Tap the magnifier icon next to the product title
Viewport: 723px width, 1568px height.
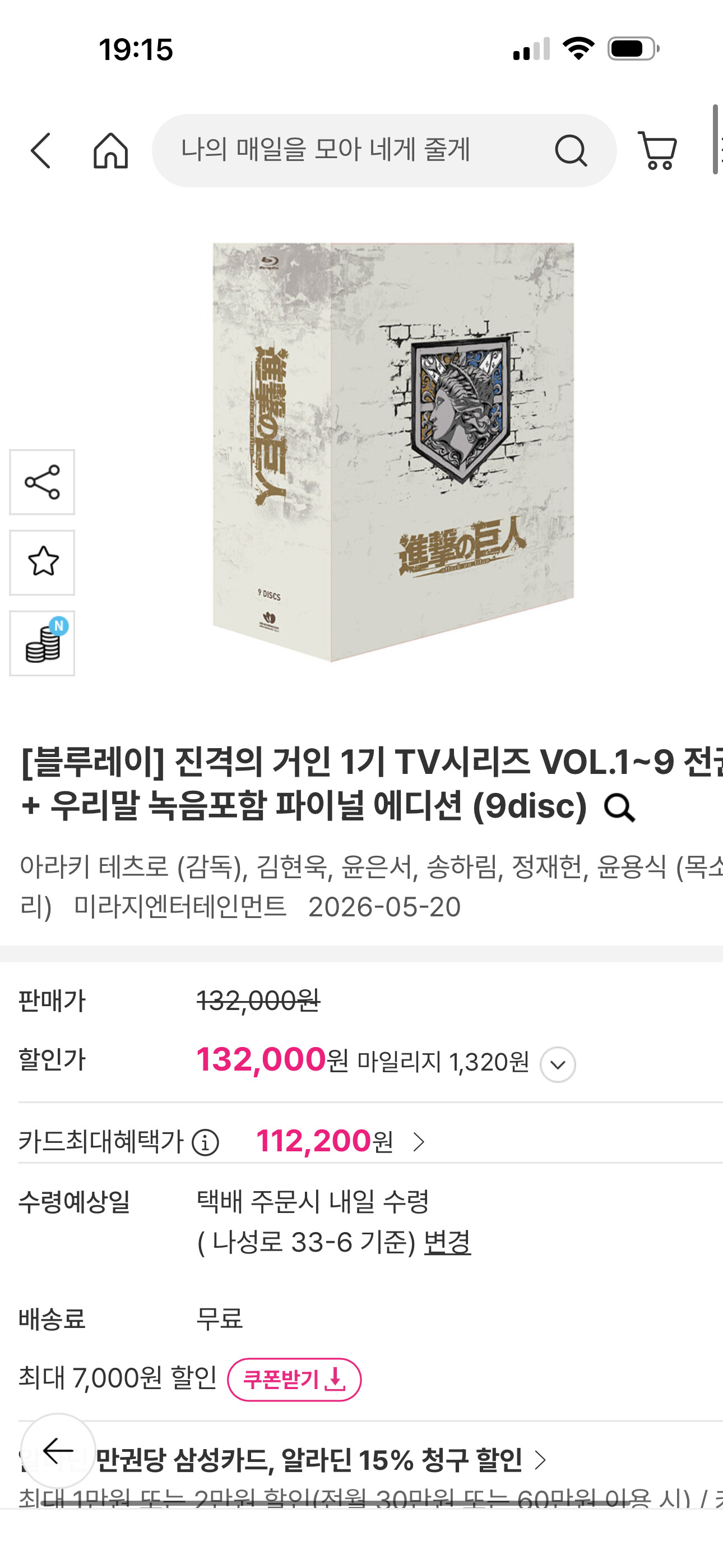pos(619,808)
